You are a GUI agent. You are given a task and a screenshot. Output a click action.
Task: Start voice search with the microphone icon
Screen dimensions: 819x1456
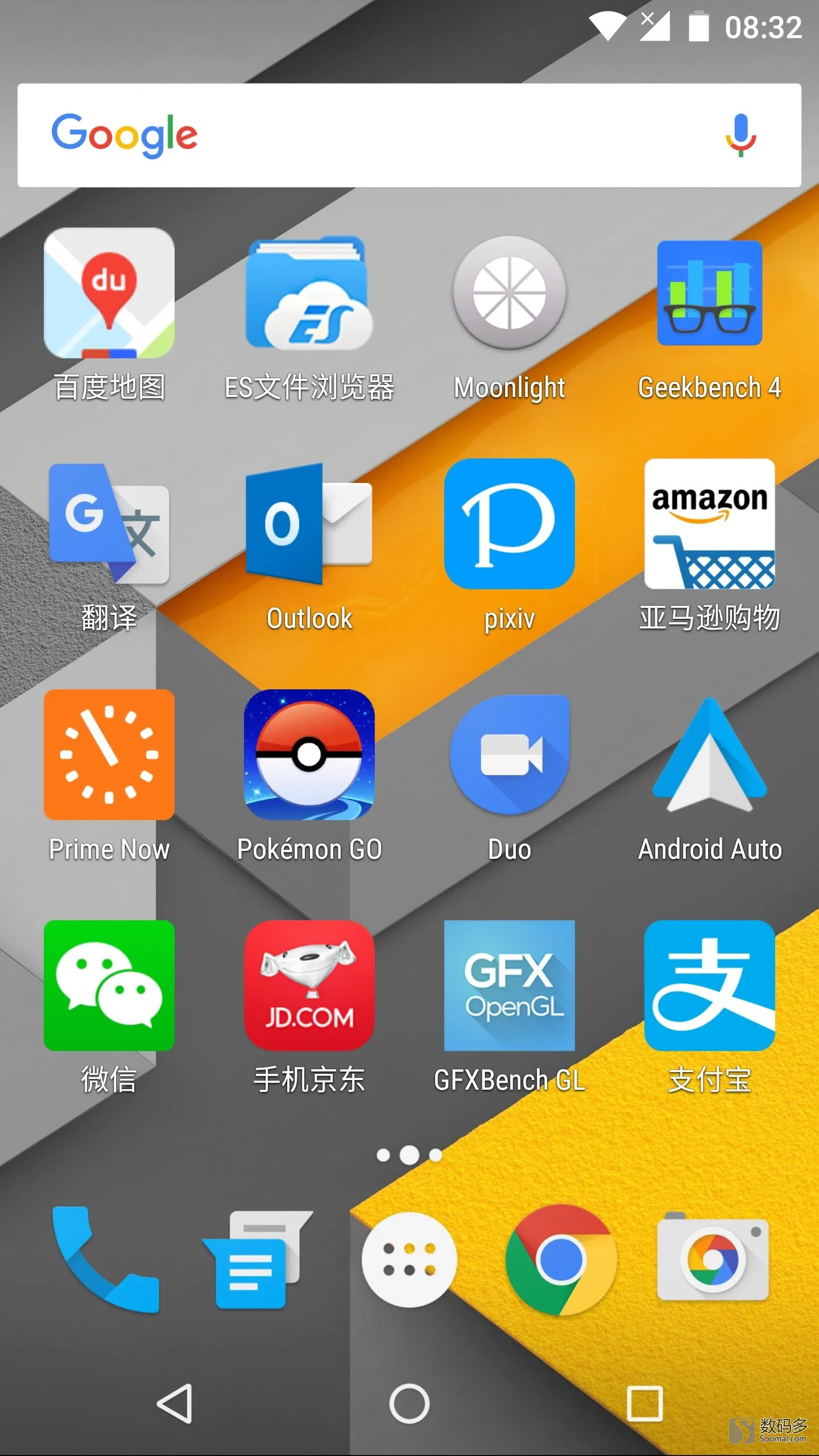coord(741,135)
